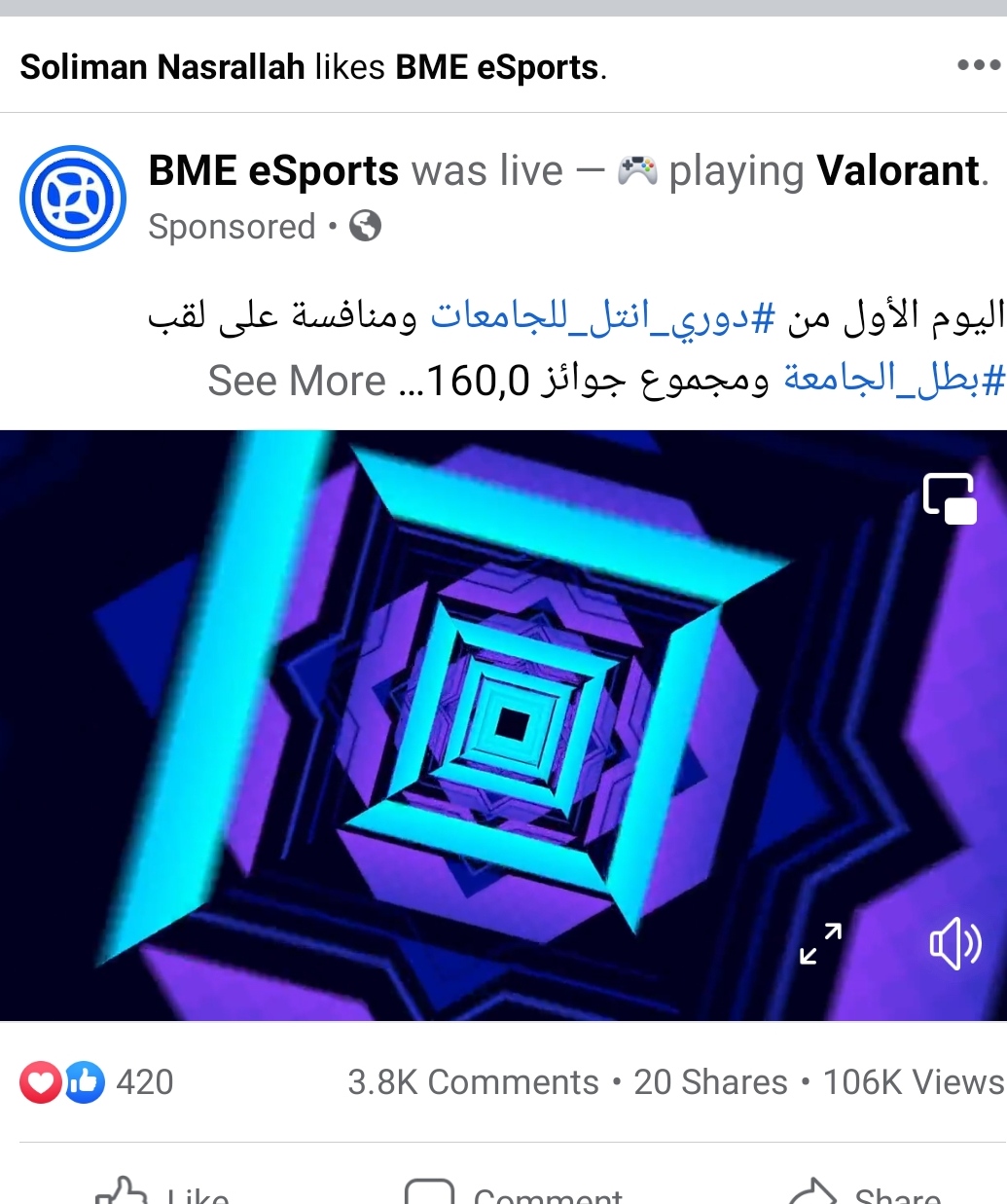Open the Valorant game link
This screenshot has height=1204, width=1007.
898,171
